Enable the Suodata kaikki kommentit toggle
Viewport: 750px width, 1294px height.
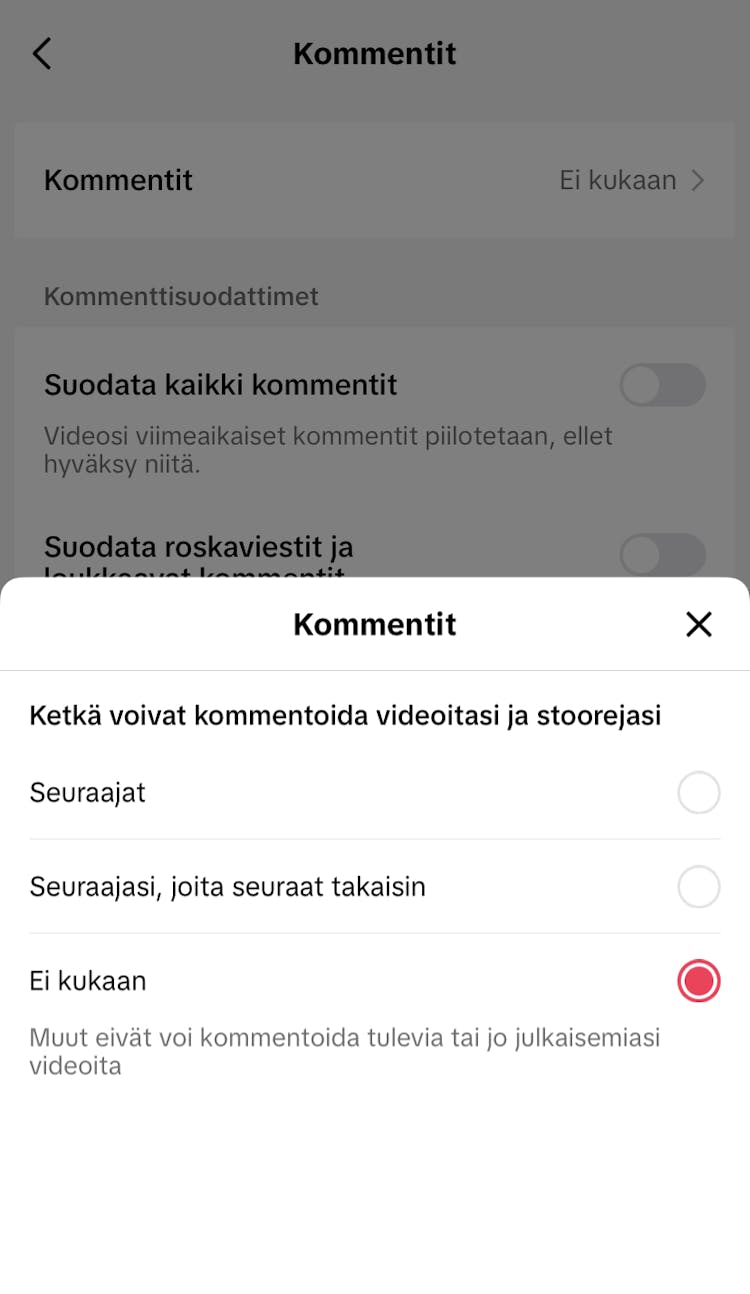coord(663,385)
